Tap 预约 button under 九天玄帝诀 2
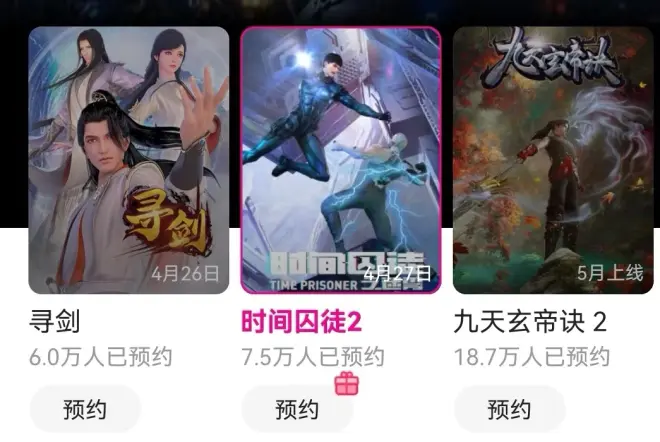The image size is (660, 442). click(x=509, y=409)
